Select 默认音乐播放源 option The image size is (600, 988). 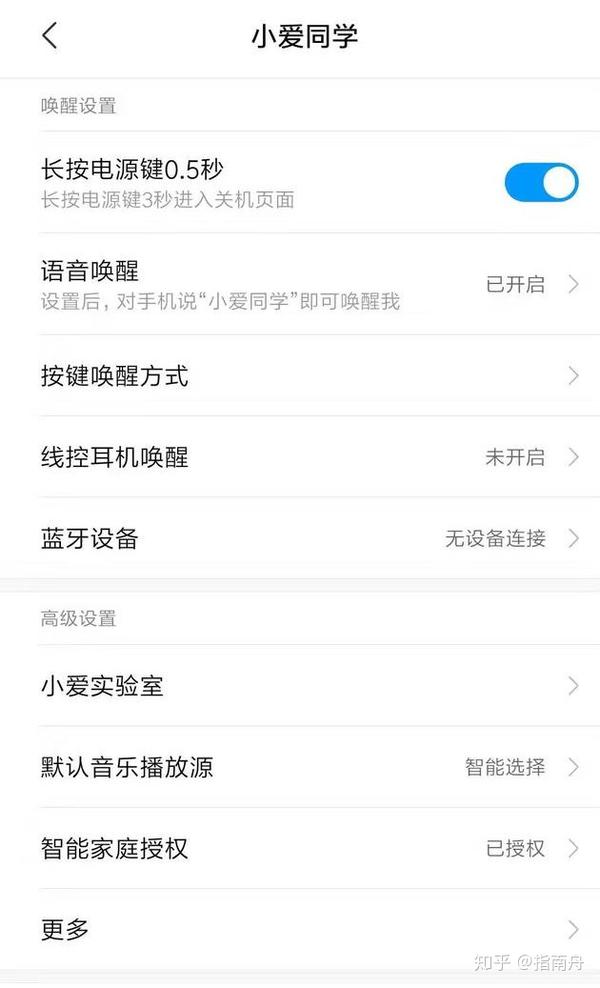[300, 767]
